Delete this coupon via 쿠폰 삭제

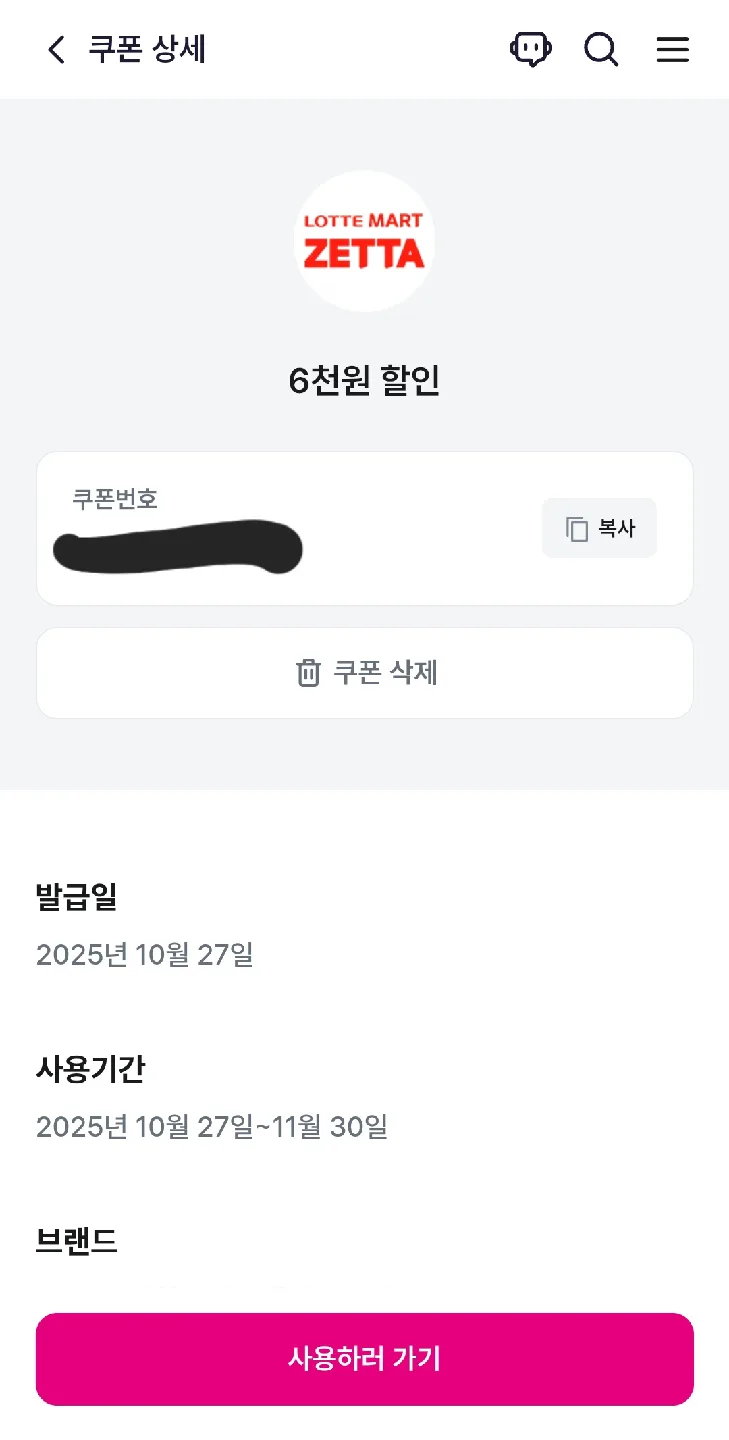[365, 673]
